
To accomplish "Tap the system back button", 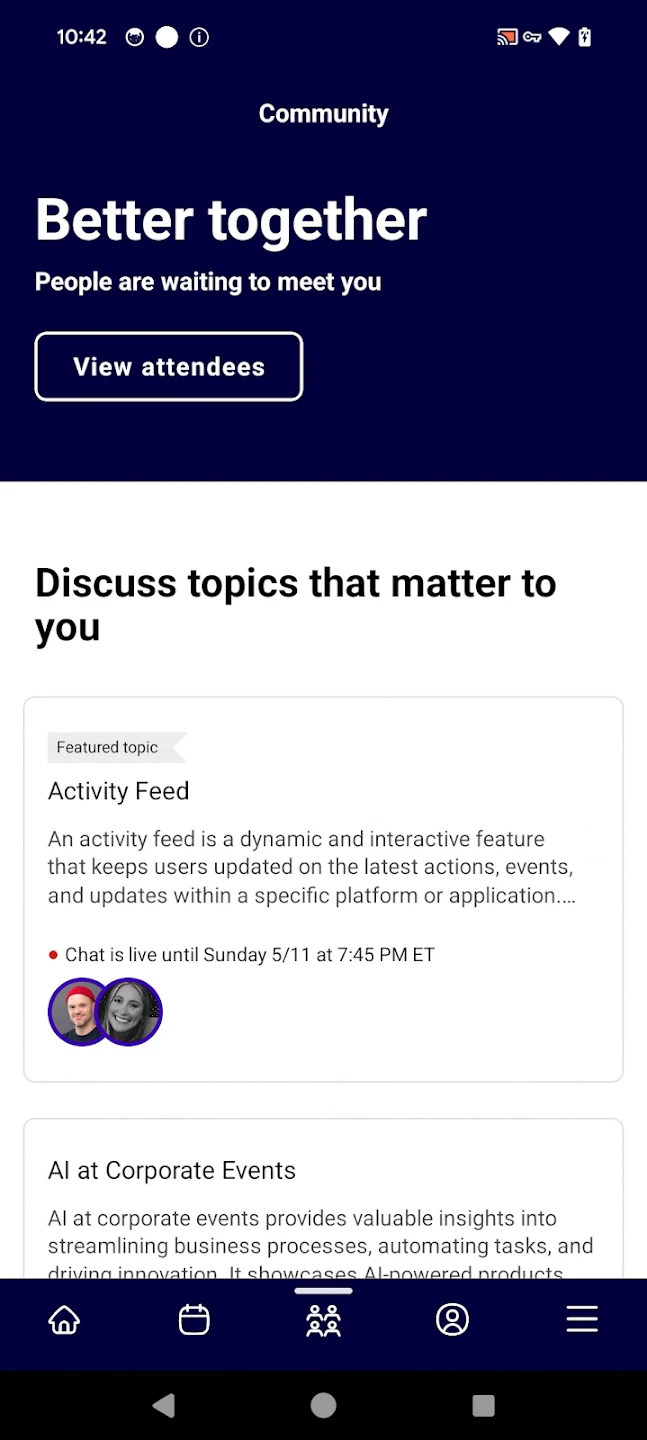I will coord(164,1405).
